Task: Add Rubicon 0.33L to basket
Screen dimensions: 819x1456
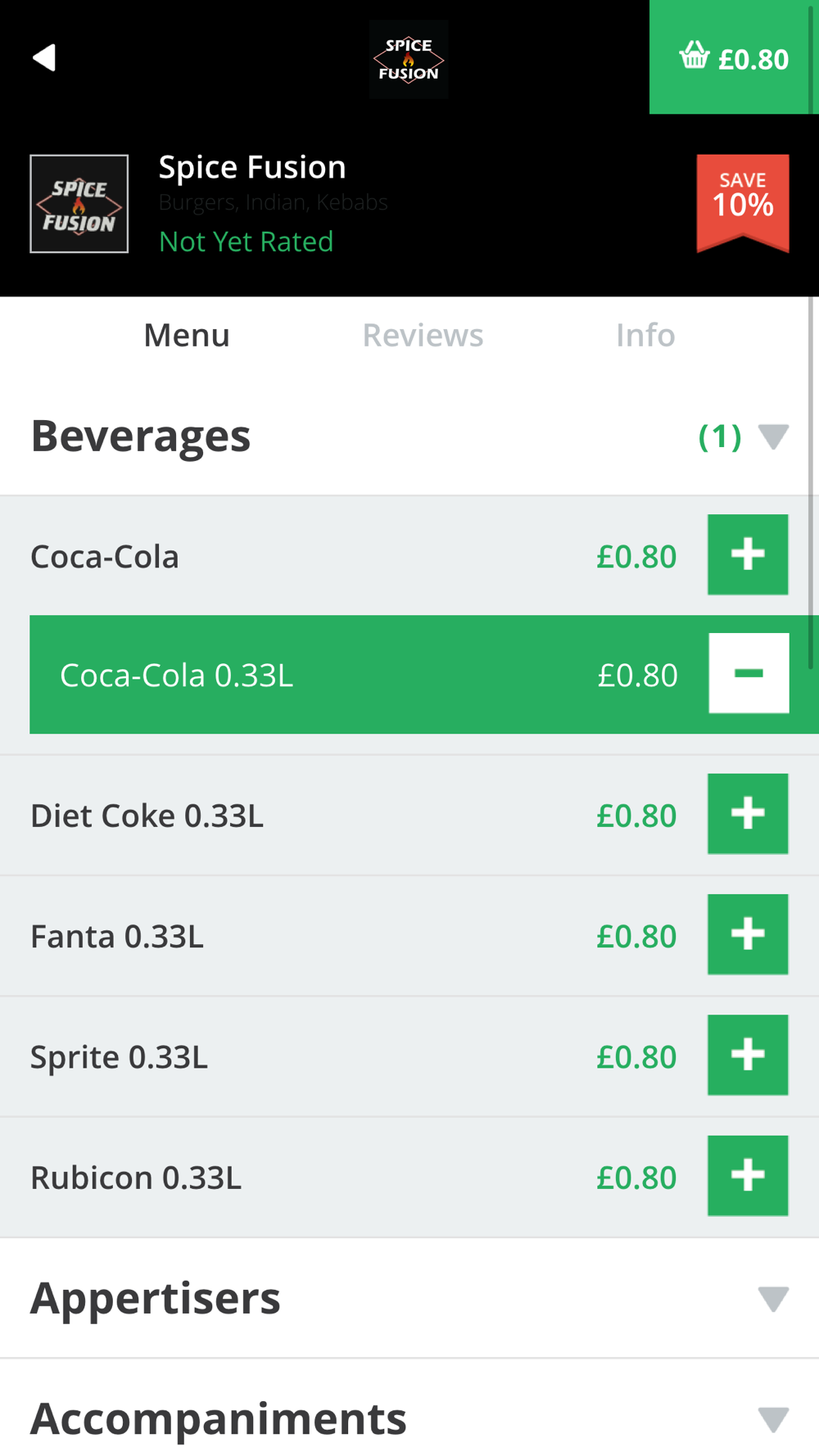Action: tap(748, 1175)
